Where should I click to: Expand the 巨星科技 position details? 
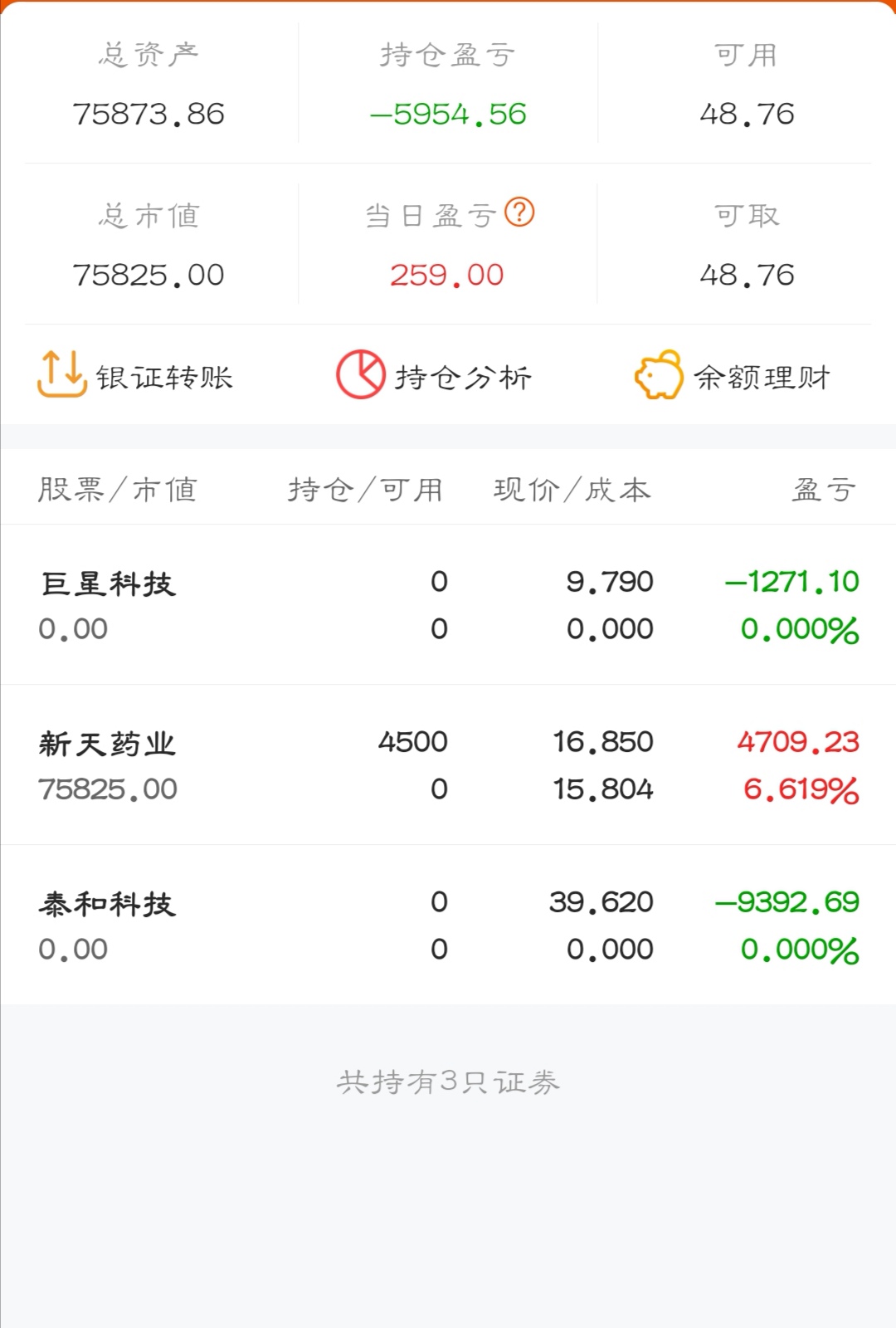click(x=448, y=604)
